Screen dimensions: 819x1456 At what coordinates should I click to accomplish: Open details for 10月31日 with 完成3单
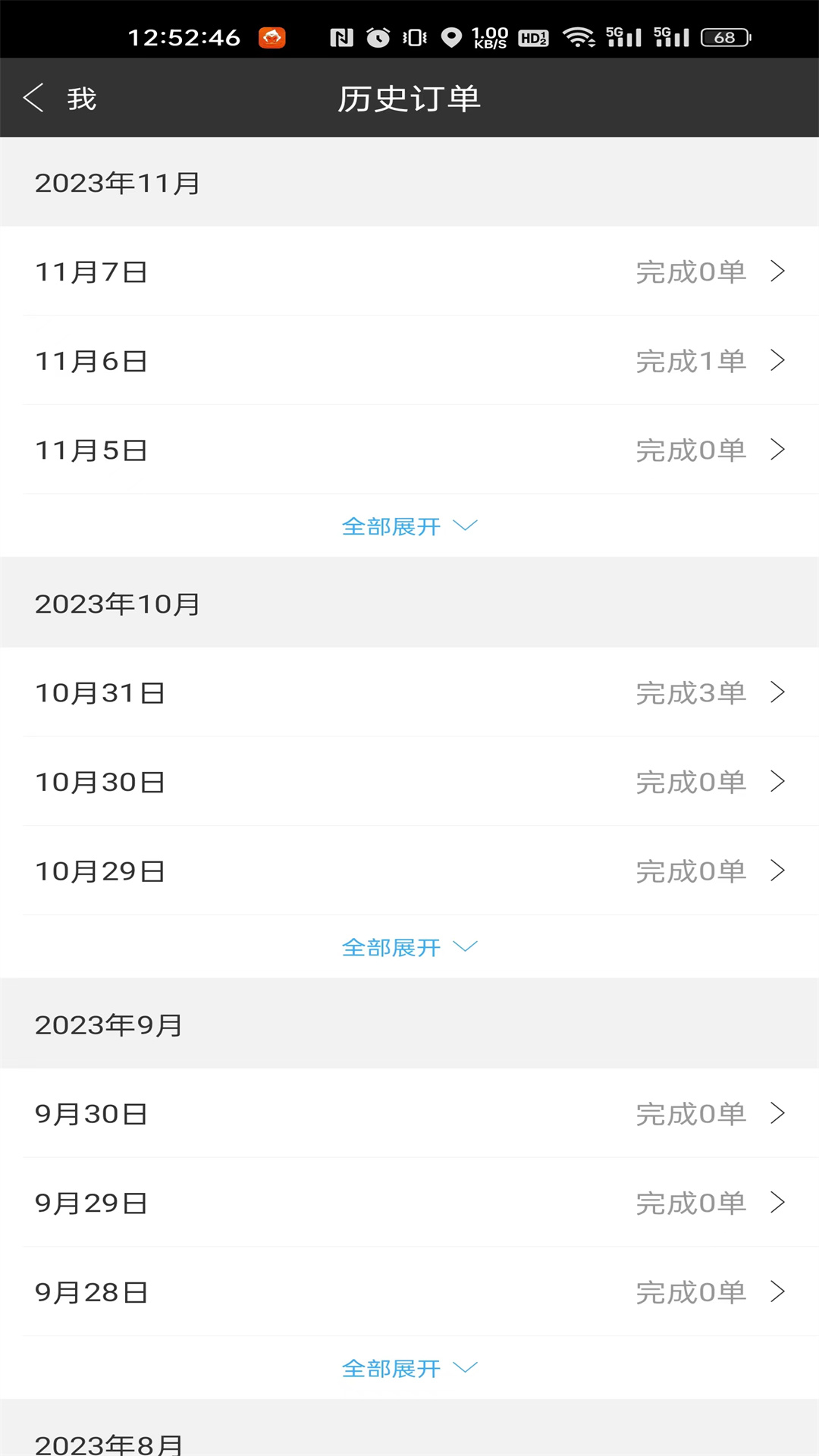point(409,692)
